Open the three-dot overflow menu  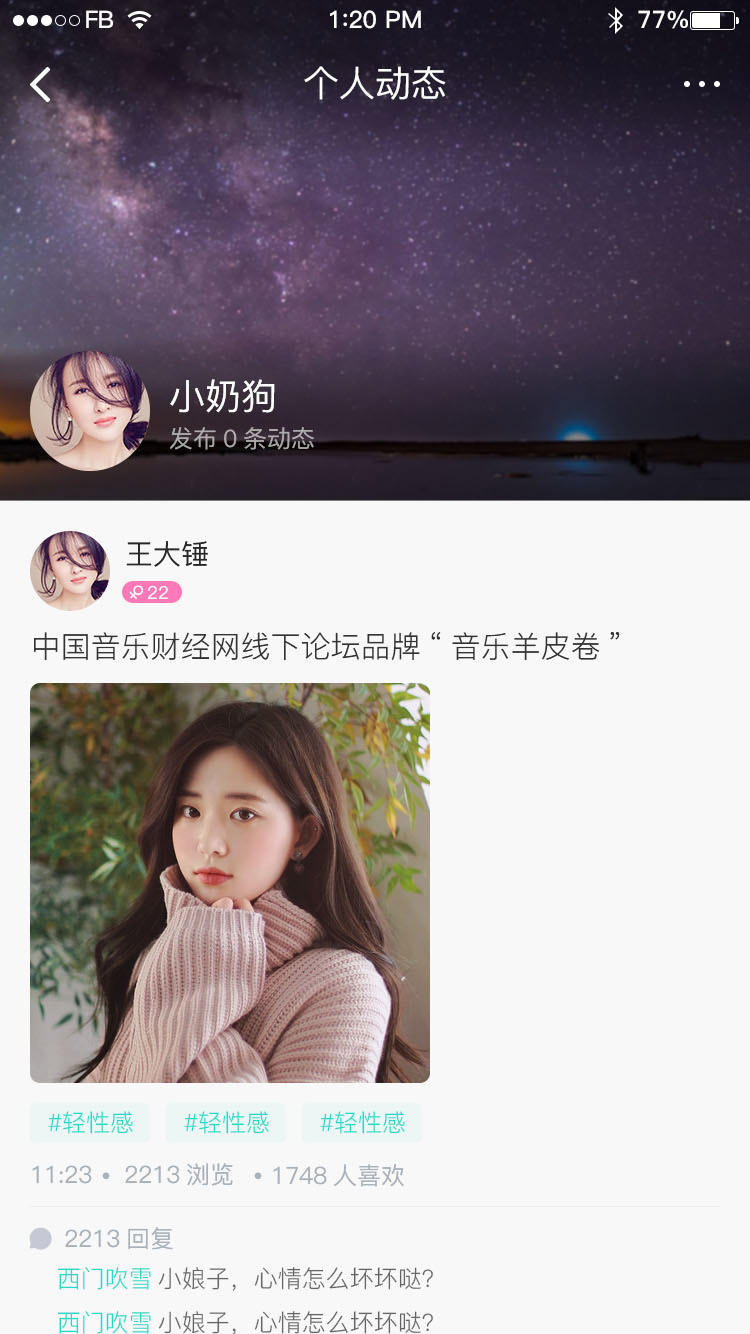point(701,85)
